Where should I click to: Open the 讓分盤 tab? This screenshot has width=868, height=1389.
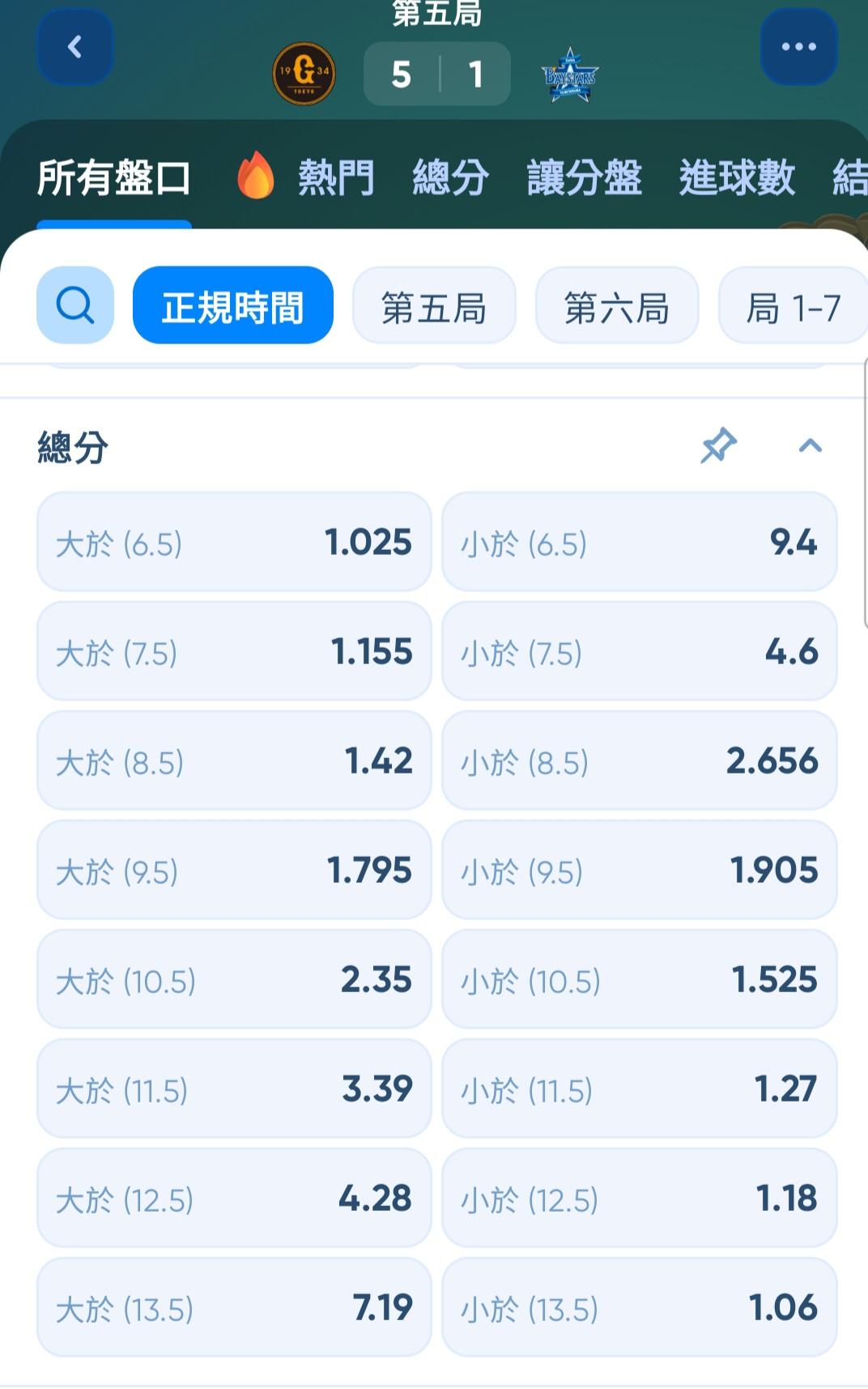584,177
